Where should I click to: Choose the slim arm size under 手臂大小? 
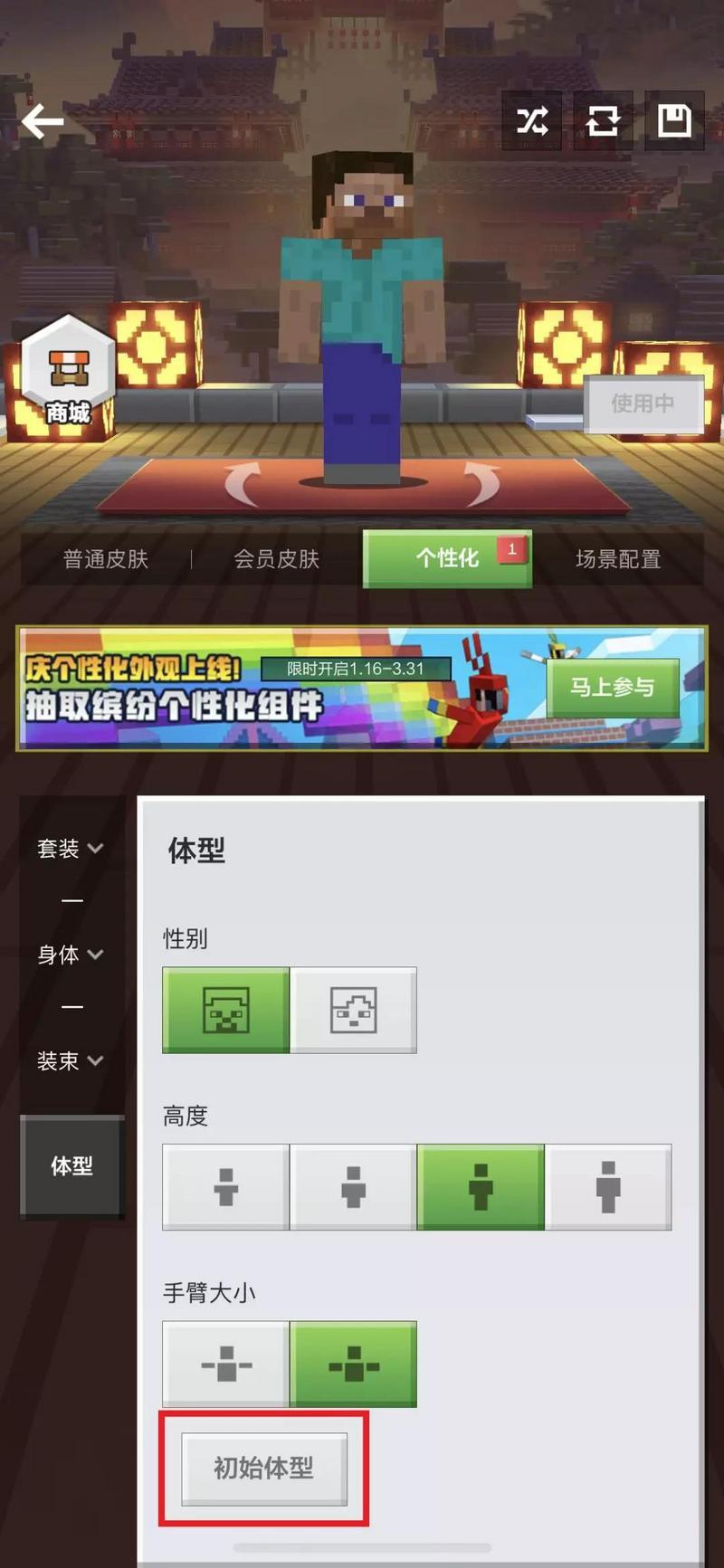pyautogui.click(x=225, y=1364)
